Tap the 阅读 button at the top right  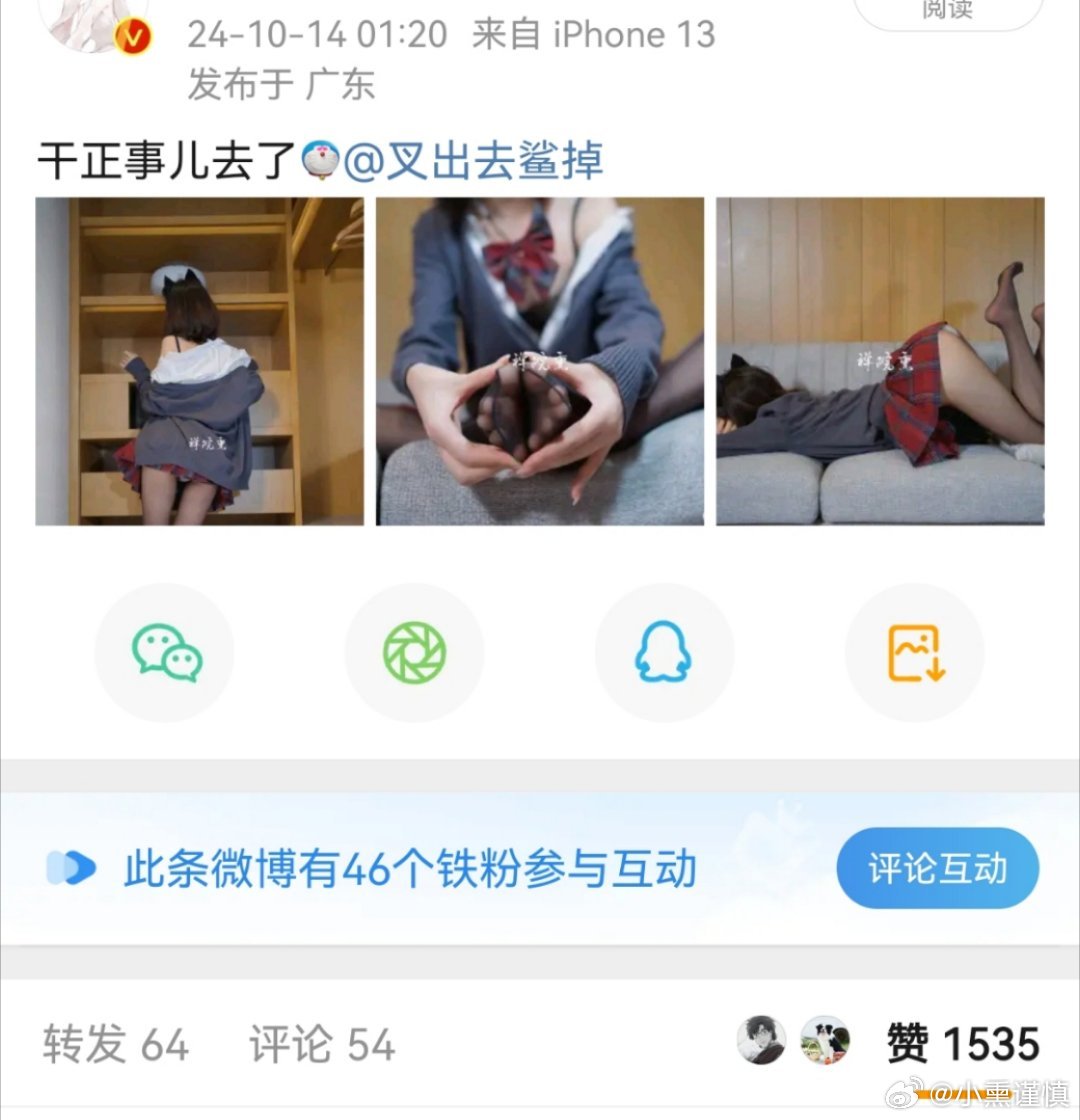946,10
